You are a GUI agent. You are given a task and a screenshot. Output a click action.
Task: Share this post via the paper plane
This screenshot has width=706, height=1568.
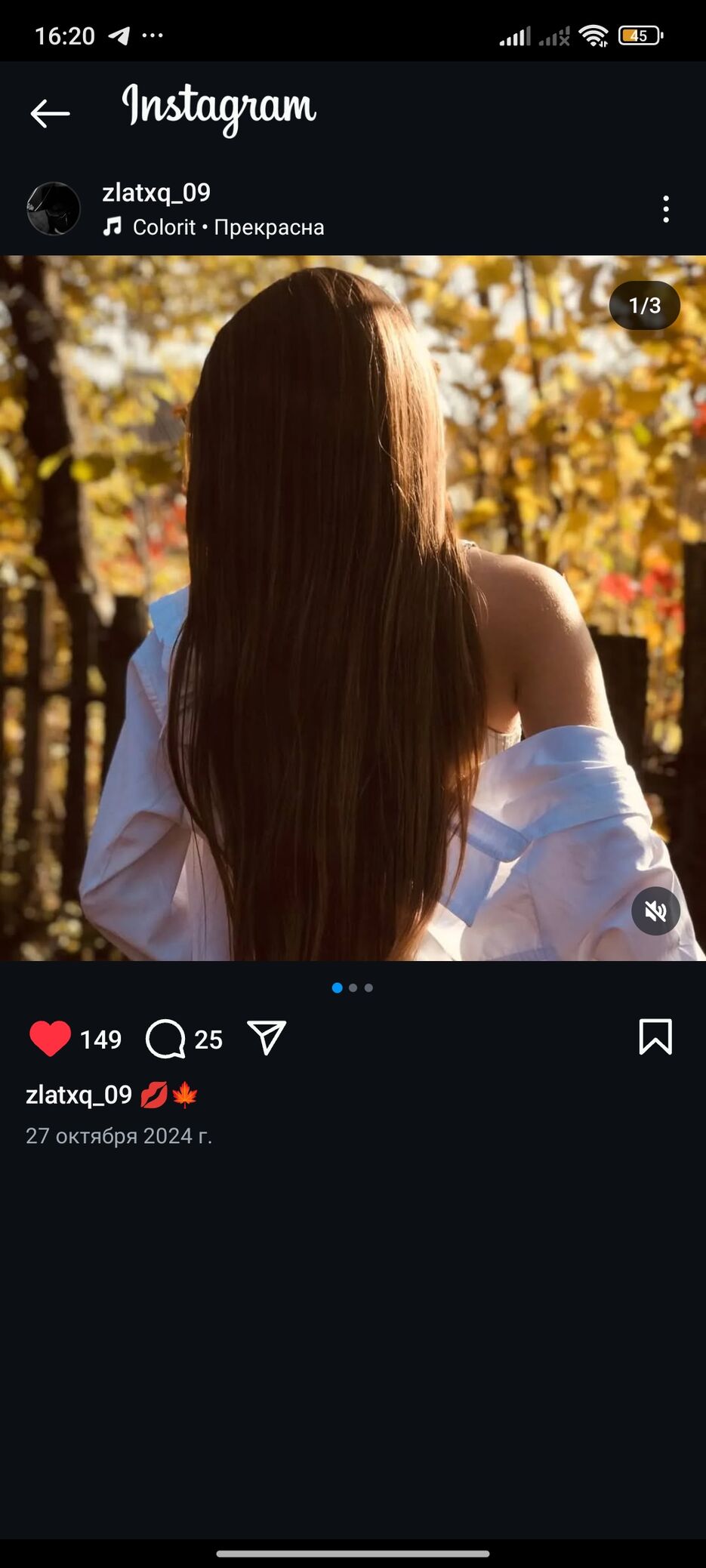point(267,1037)
